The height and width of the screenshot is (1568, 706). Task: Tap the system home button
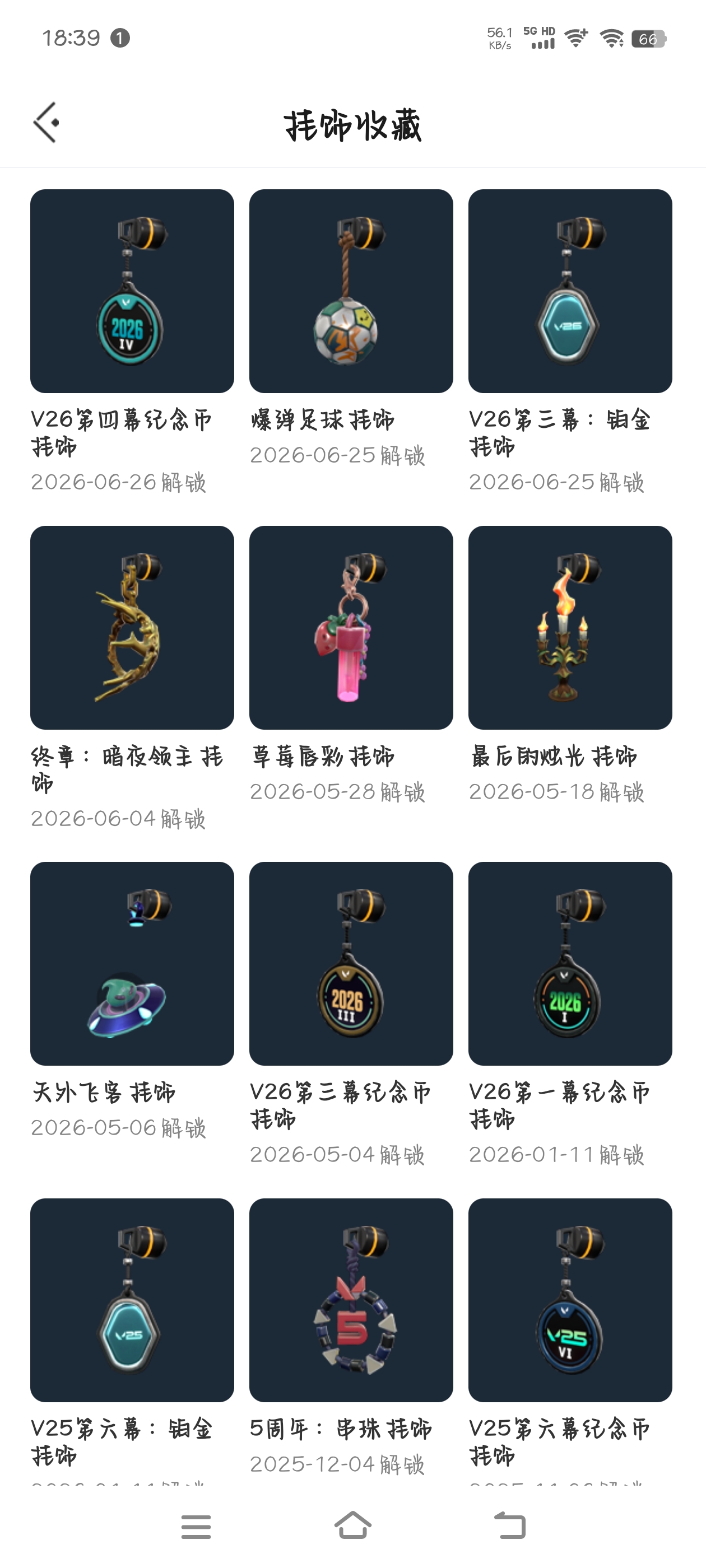pos(352,1525)
